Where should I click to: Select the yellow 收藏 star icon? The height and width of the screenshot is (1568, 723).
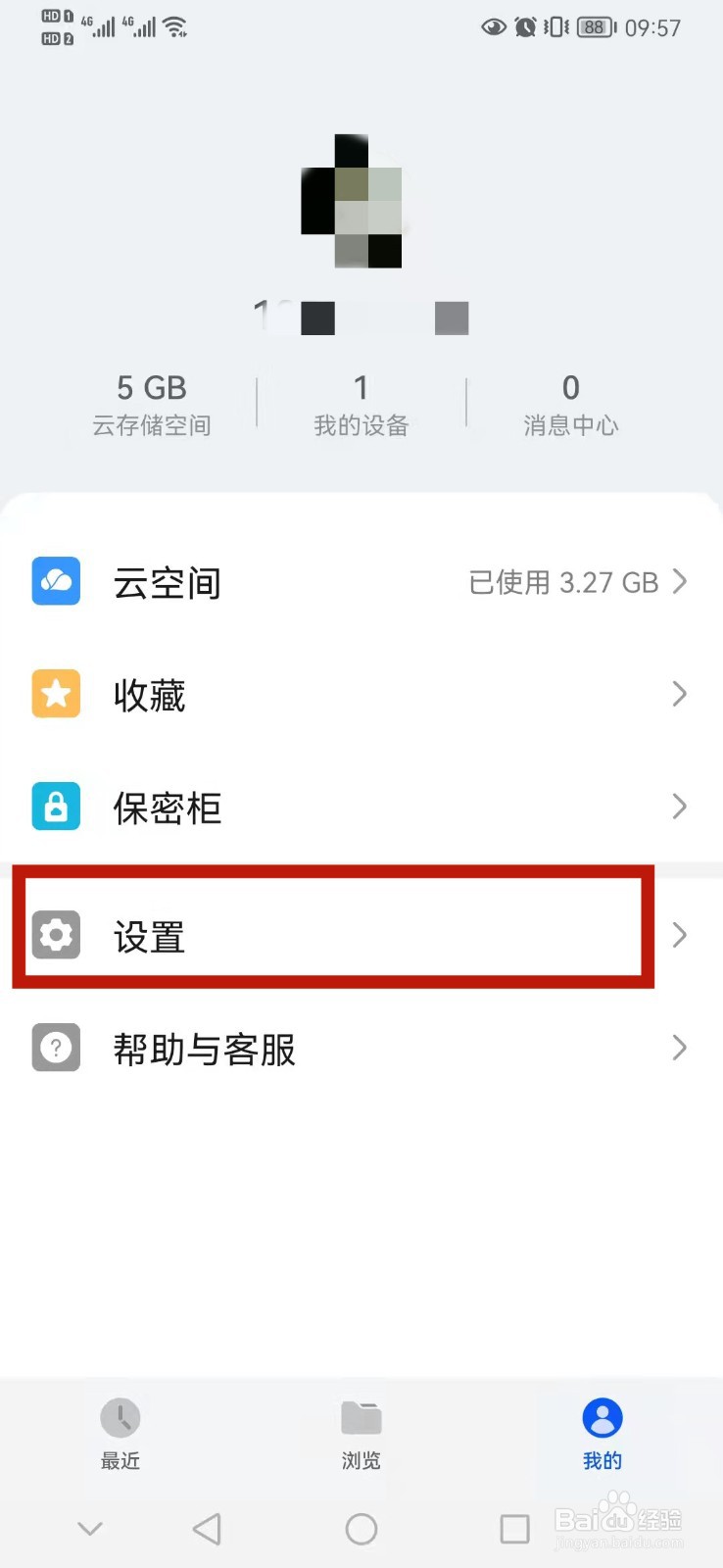coord(56,694)
